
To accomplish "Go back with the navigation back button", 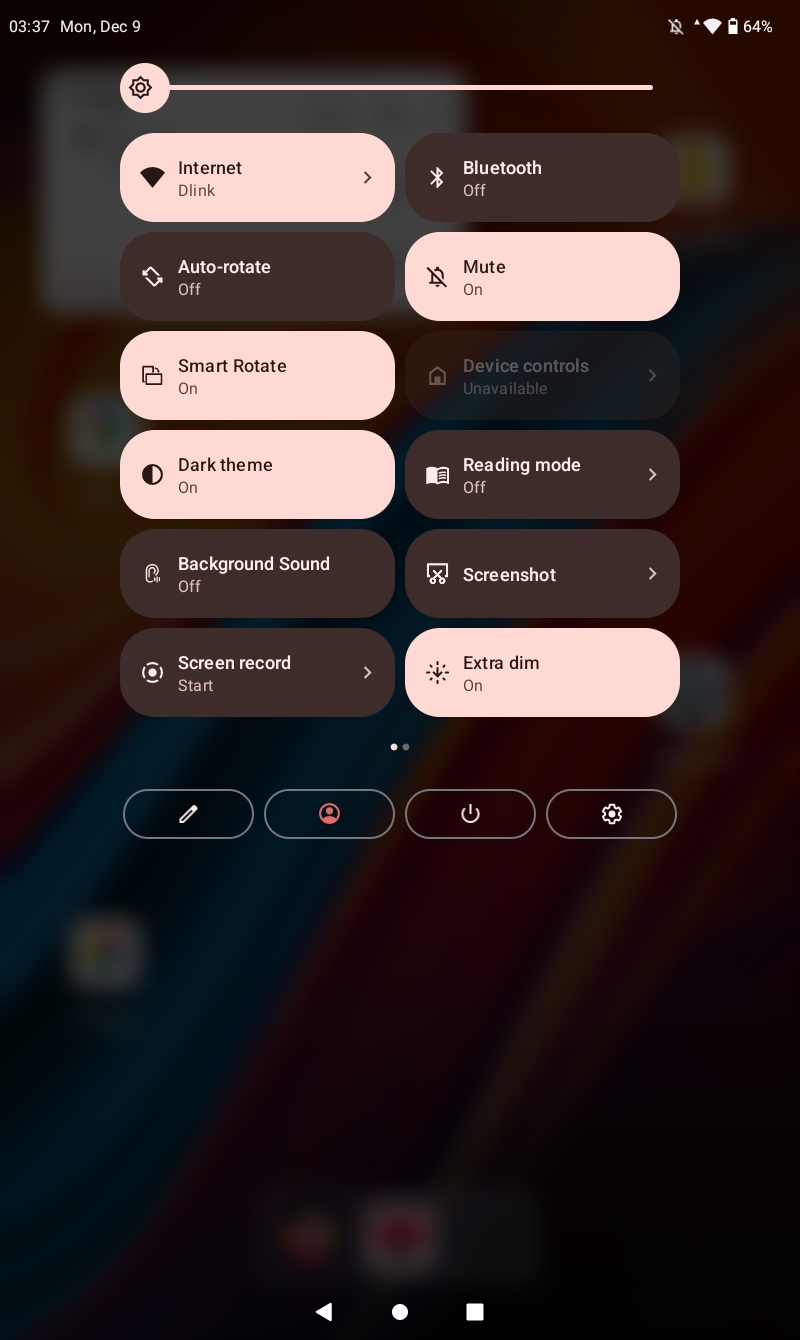I will (324, 1311).
